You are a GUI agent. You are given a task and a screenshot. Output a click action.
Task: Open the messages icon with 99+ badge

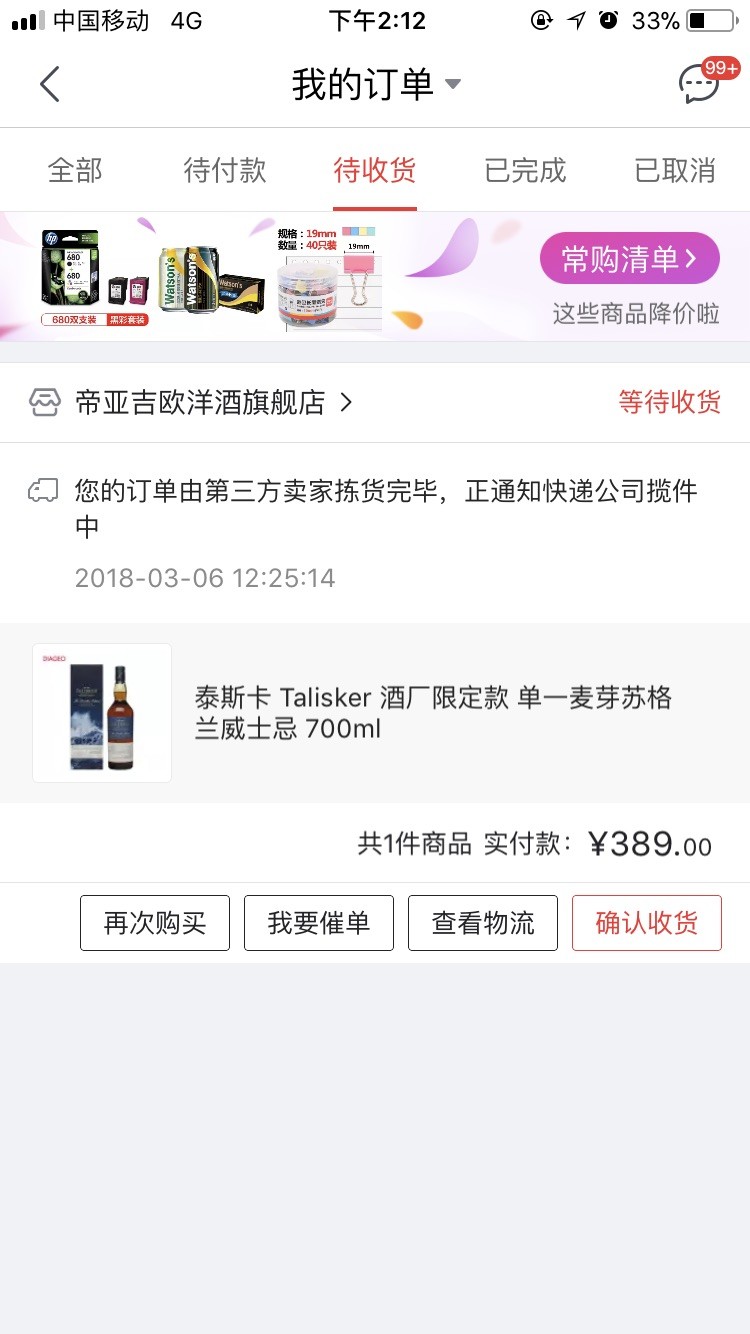coord(700,84)
